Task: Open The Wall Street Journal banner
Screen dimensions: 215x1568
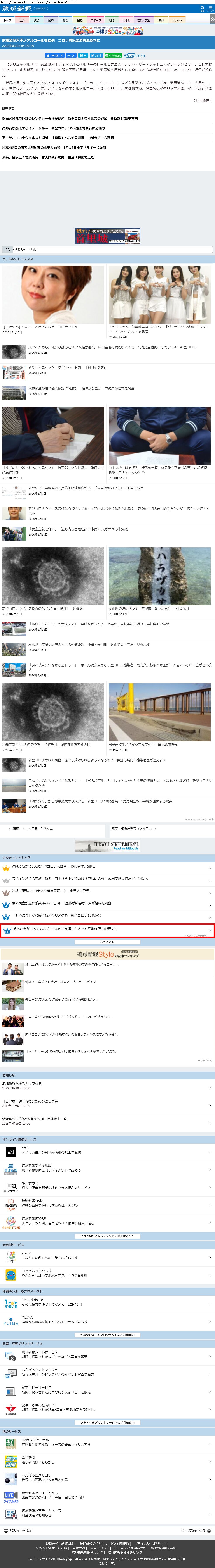Action: tap(107, 846)
